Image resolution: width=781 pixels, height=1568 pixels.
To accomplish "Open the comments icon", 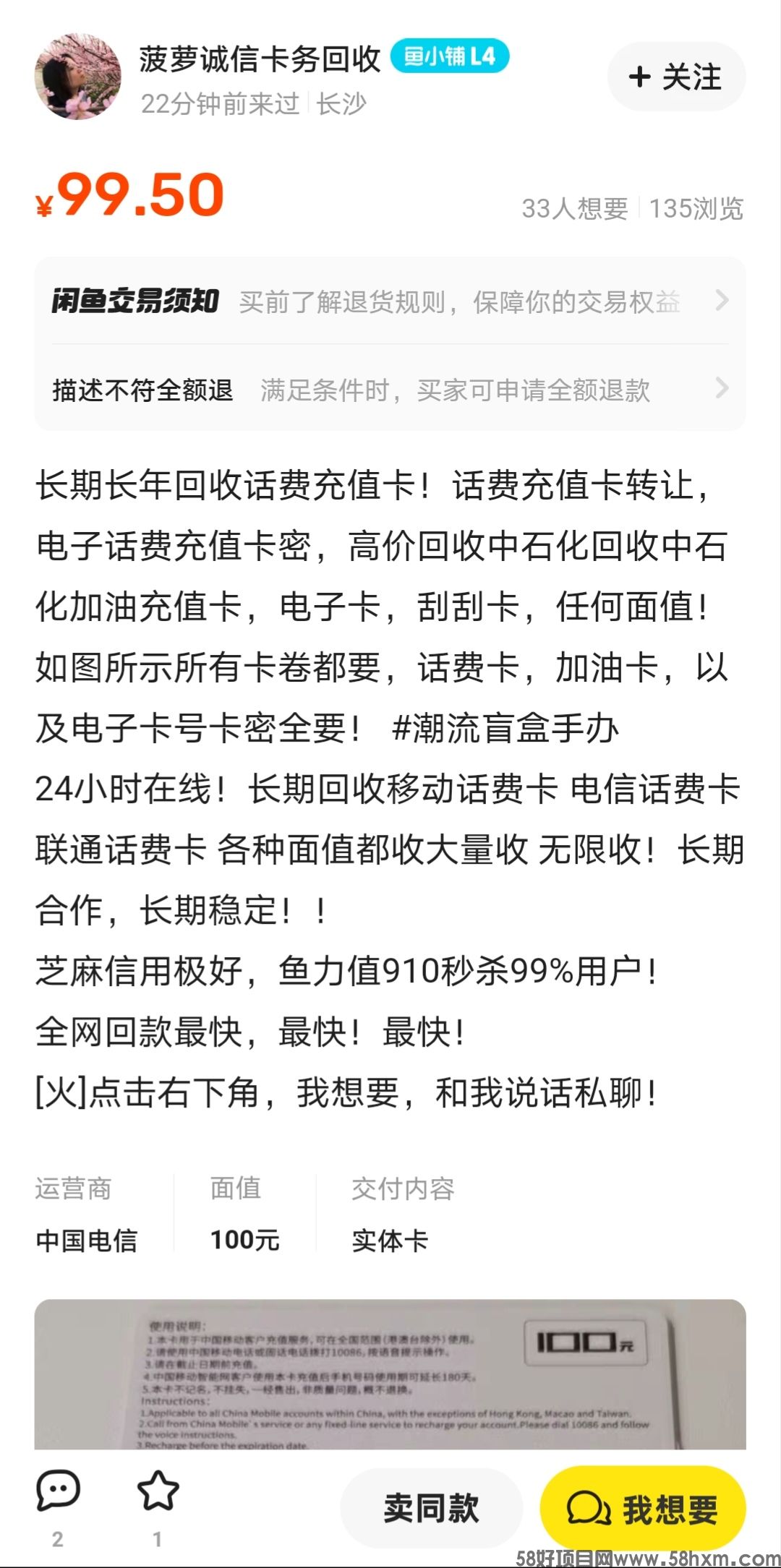I will point(58,1491).
